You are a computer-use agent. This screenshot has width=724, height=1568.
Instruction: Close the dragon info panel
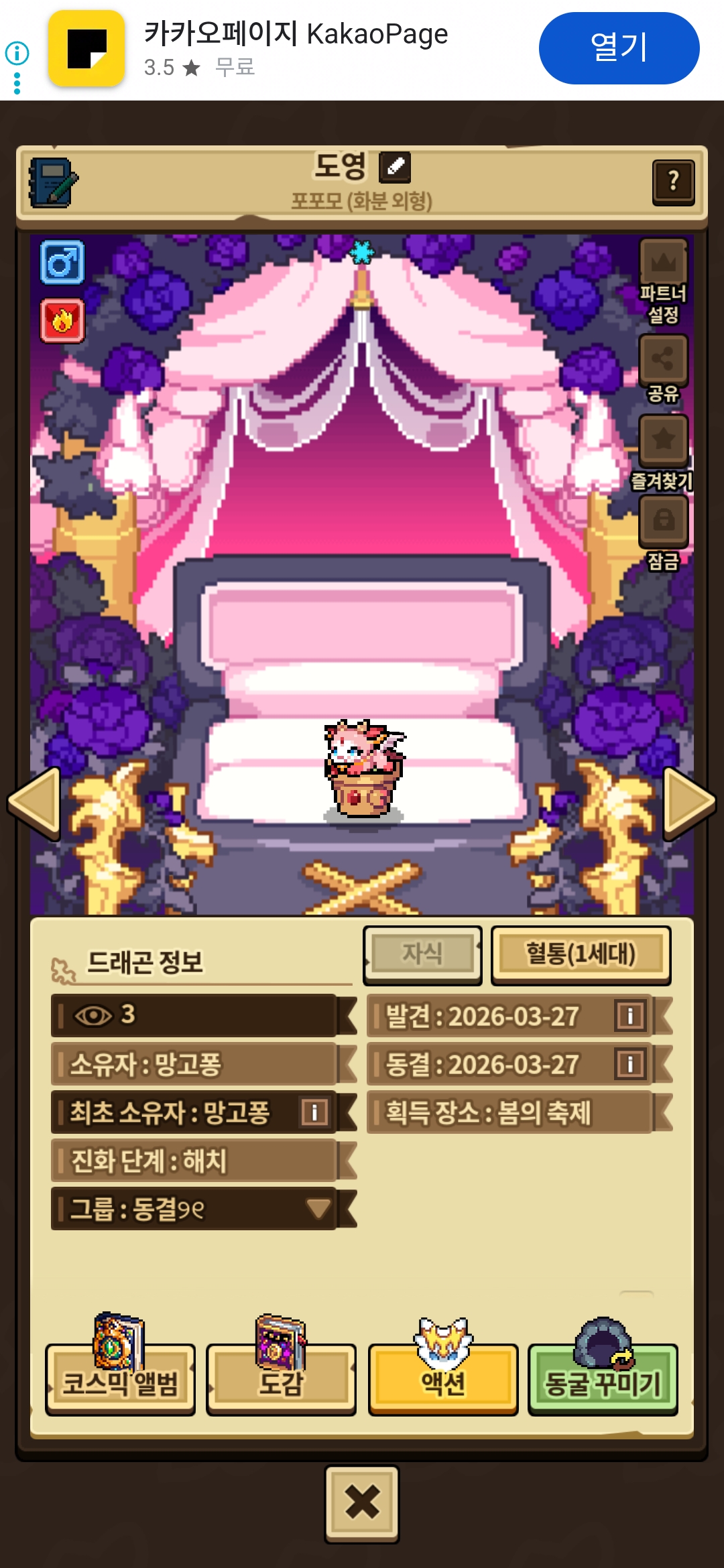coord(362,1503)
